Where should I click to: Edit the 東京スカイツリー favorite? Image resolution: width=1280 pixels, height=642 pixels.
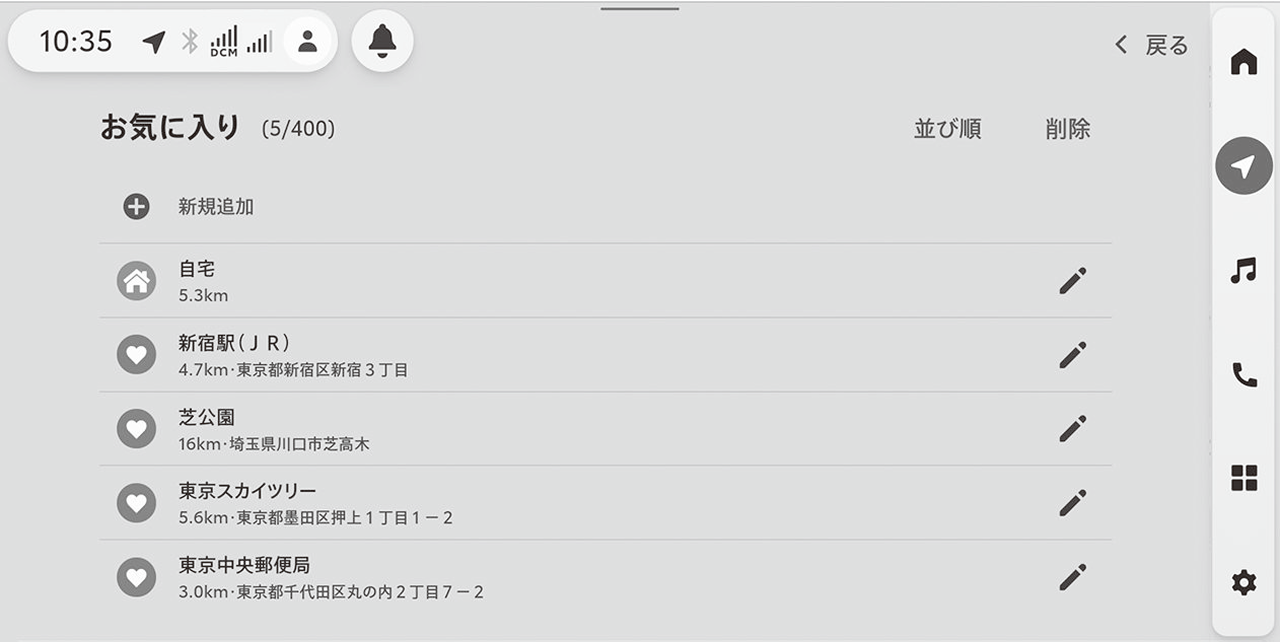point(1072,503)
